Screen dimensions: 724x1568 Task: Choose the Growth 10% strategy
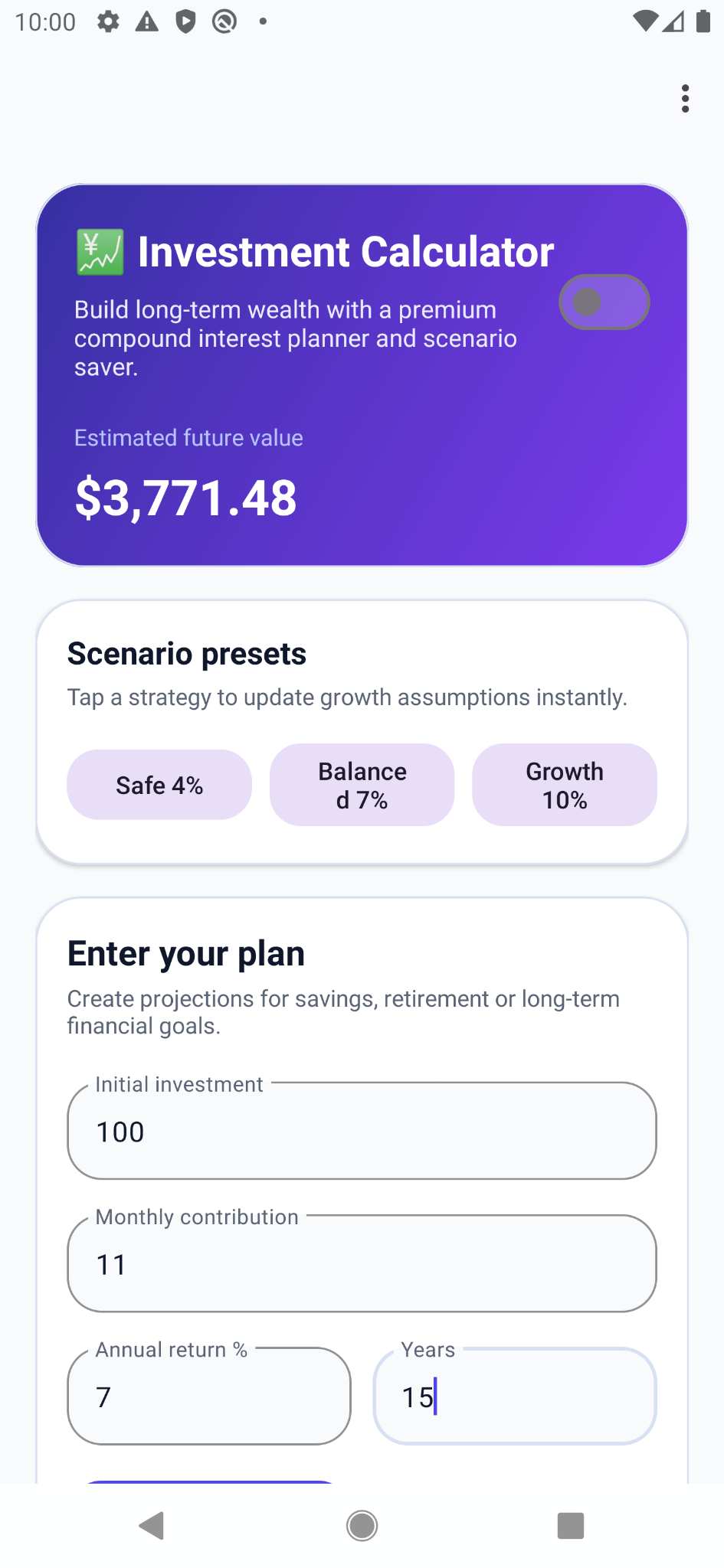click(x=564, y=784)
